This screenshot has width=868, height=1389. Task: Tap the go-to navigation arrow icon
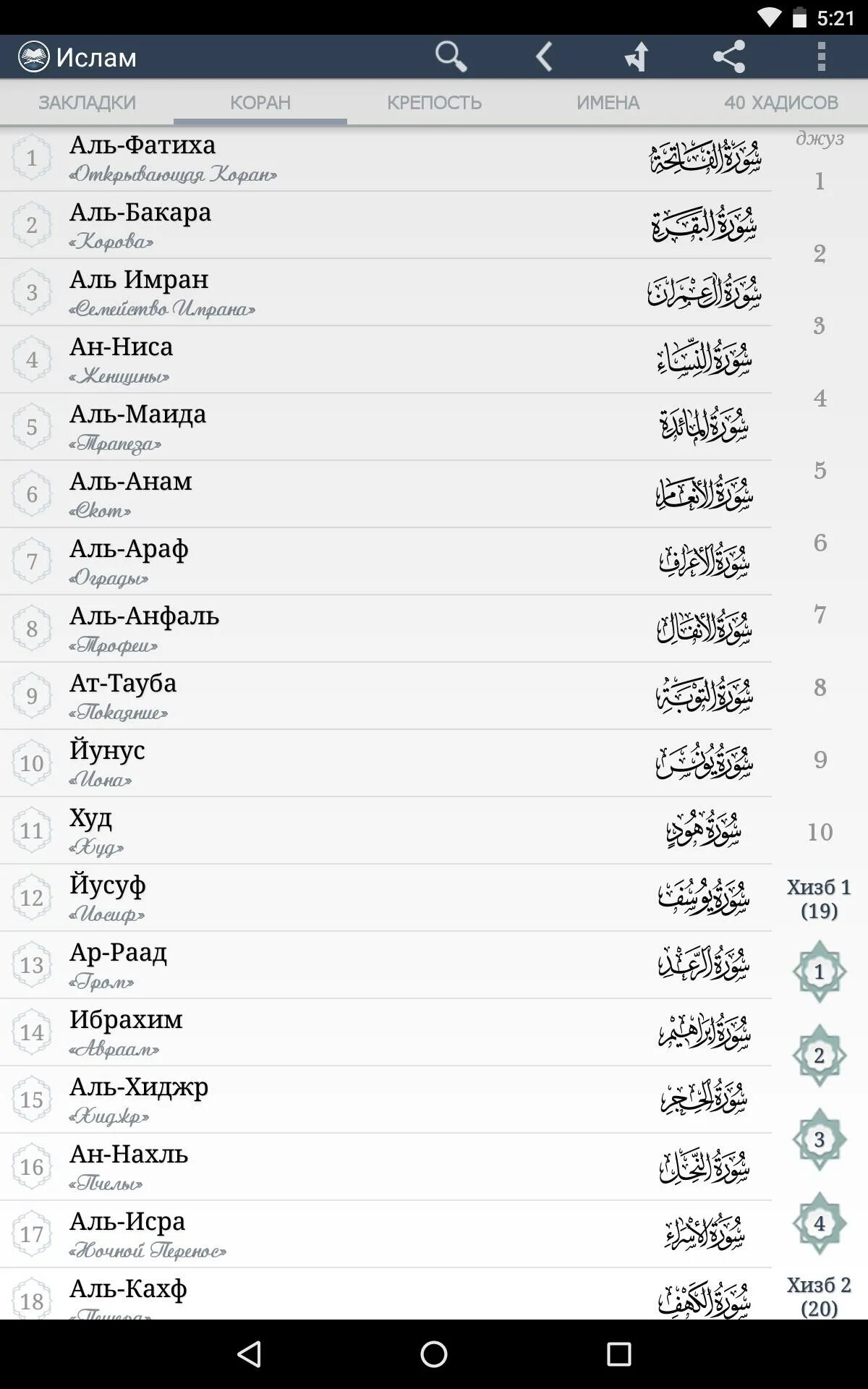637,56
